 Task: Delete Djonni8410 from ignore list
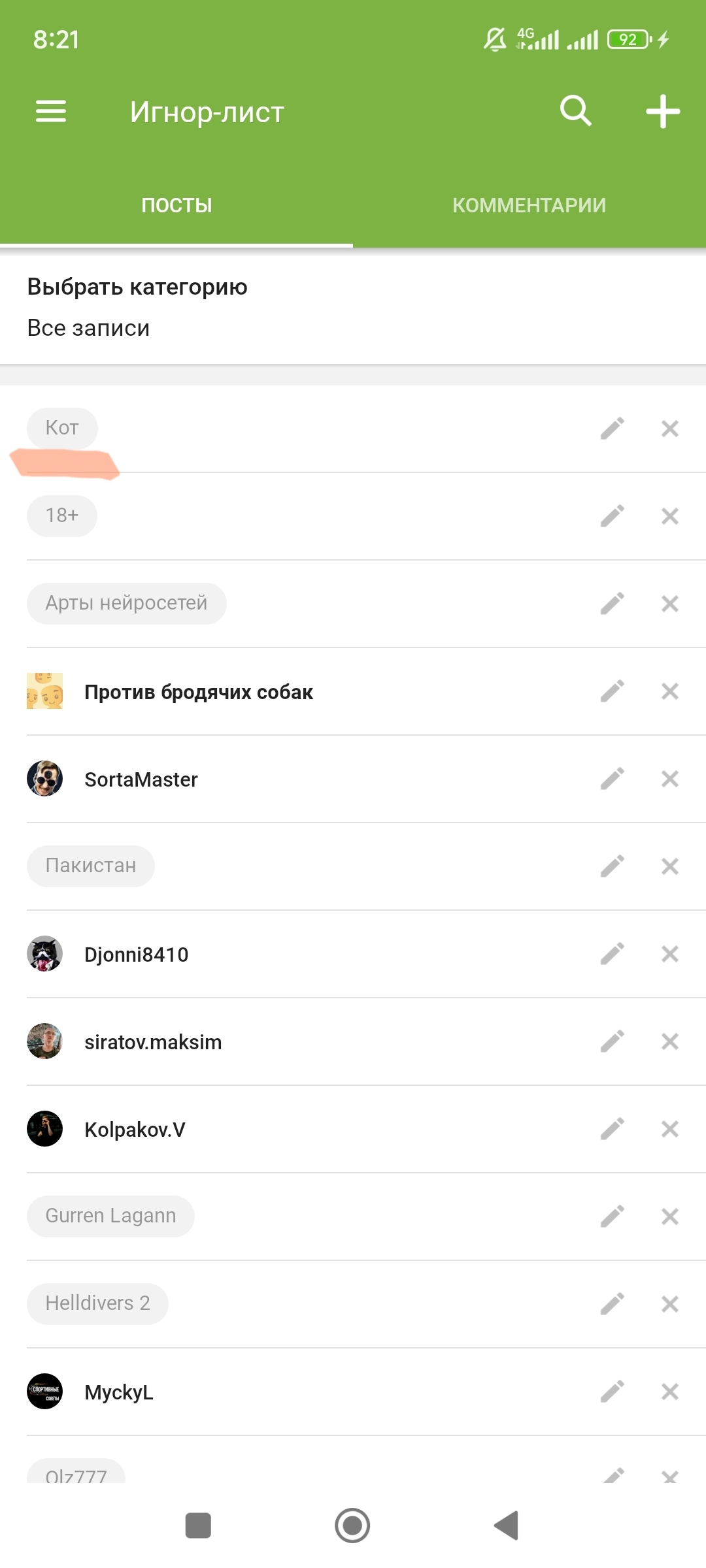(670, 954)
